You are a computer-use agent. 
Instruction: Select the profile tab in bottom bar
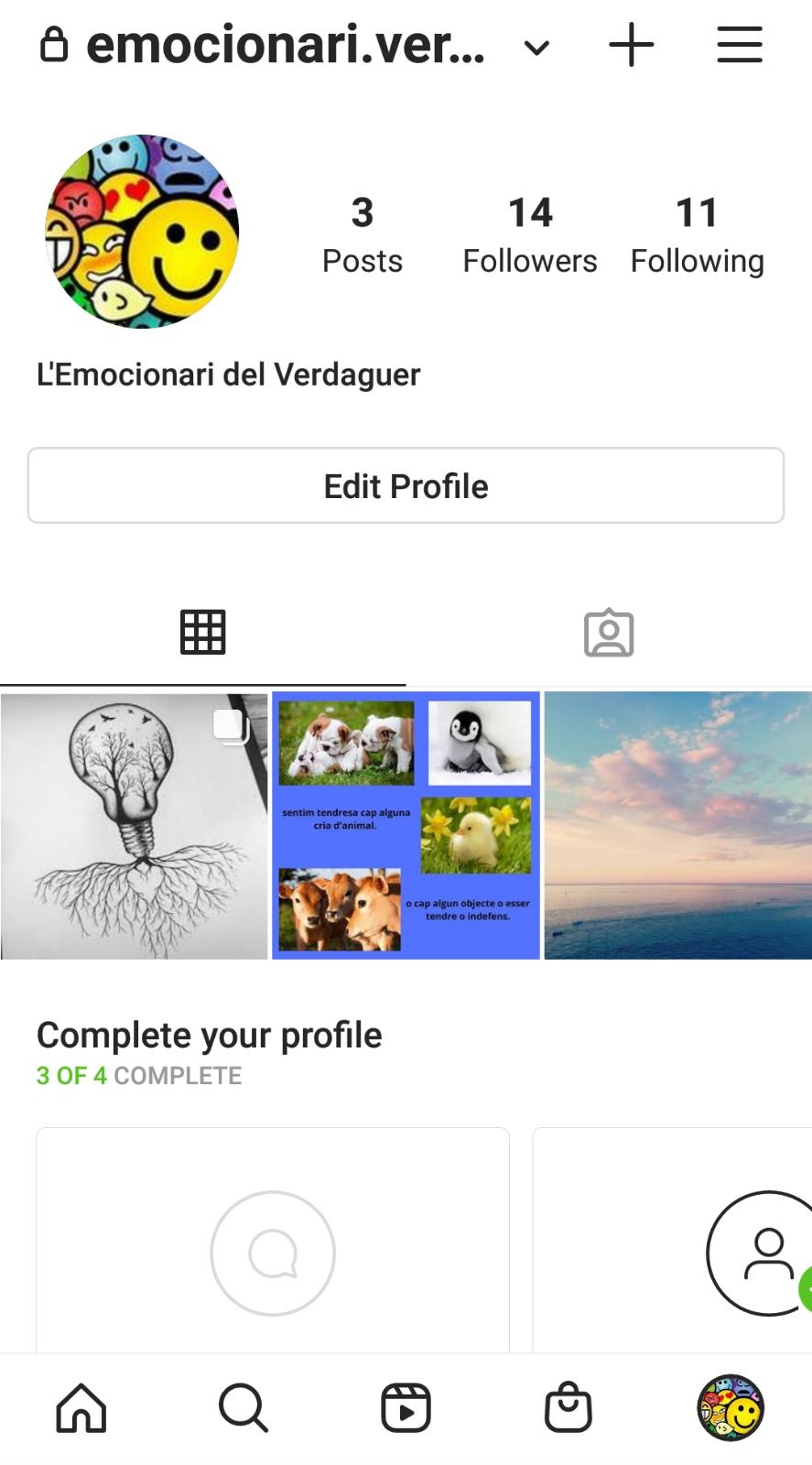pos(731,1407)
